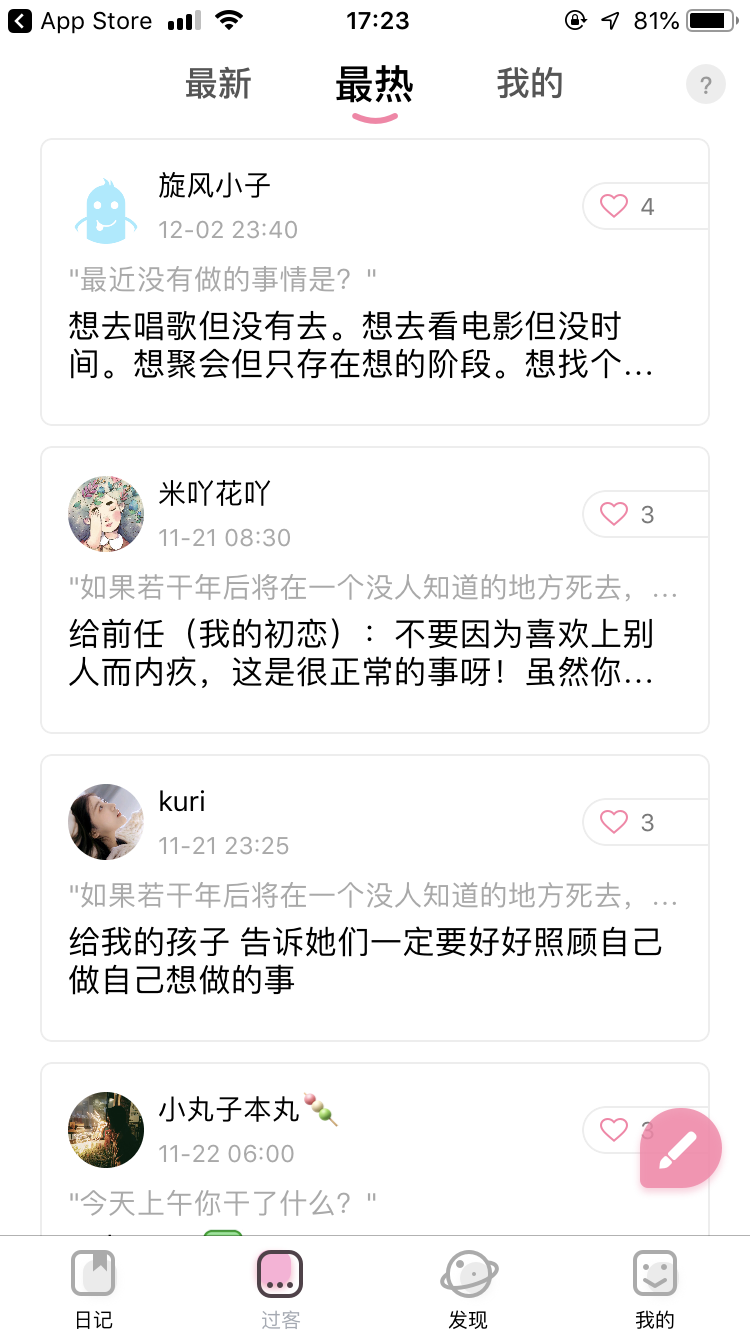Select the 最热 tab
The height and width of the screenshot is (1334, 750).
pyautogui.click(x=374, y=85)
